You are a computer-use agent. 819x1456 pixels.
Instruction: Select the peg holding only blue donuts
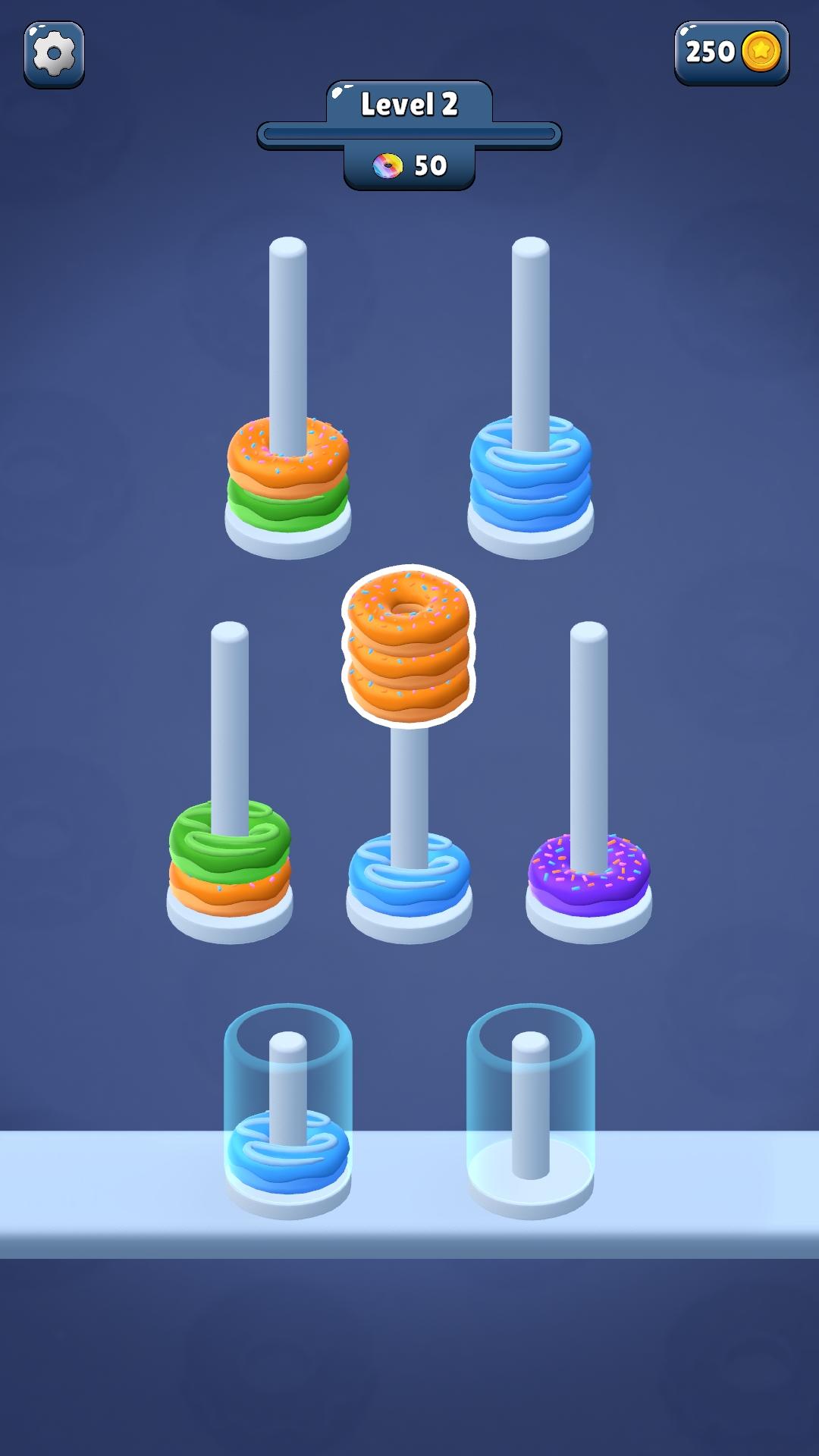(x=531, y=398)
